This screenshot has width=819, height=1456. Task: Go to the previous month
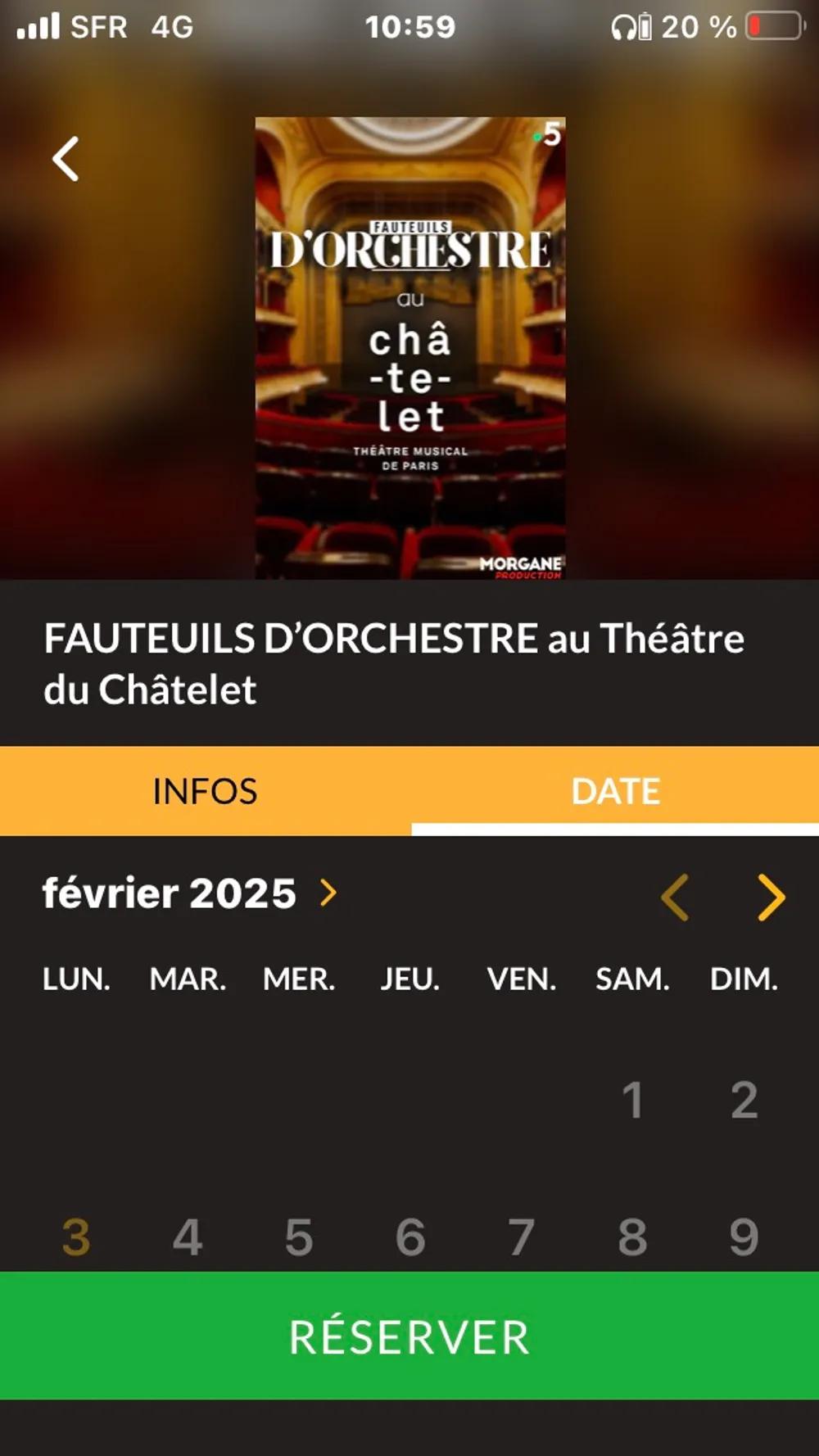(x=674, y=898)
